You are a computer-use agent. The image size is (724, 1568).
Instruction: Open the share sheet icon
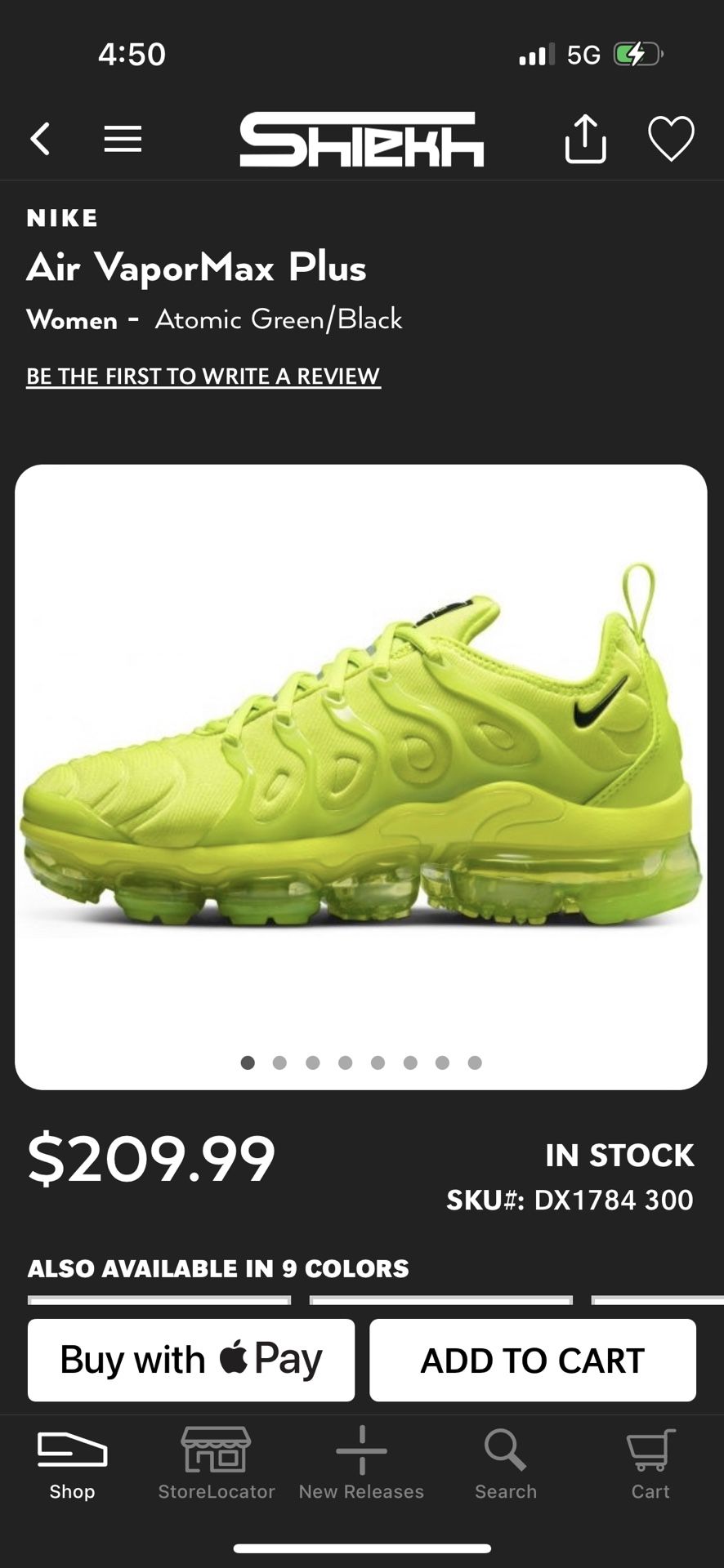click(585, 139)
